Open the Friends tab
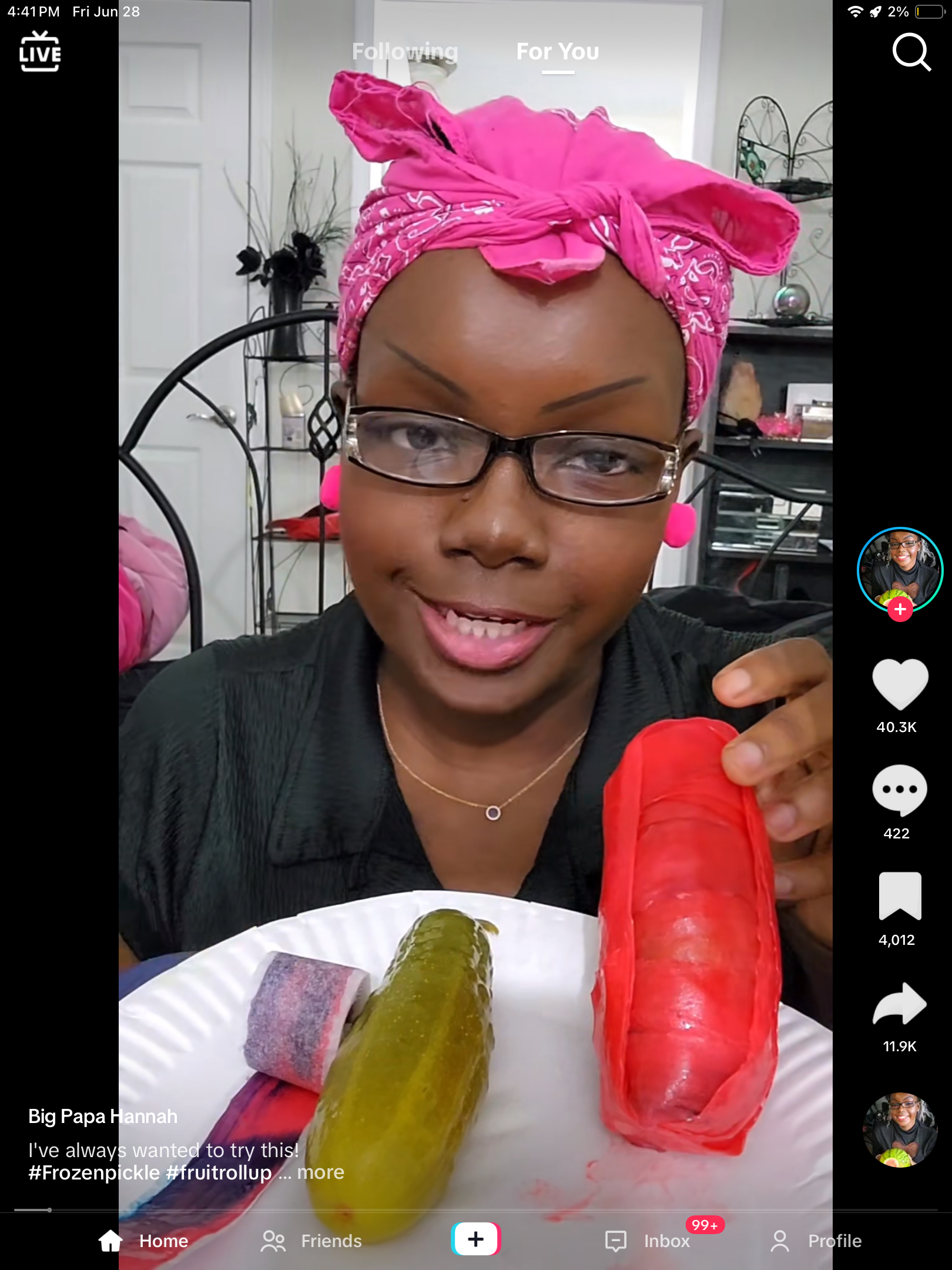This screenshot has width=952, height=1270. 312,1241
